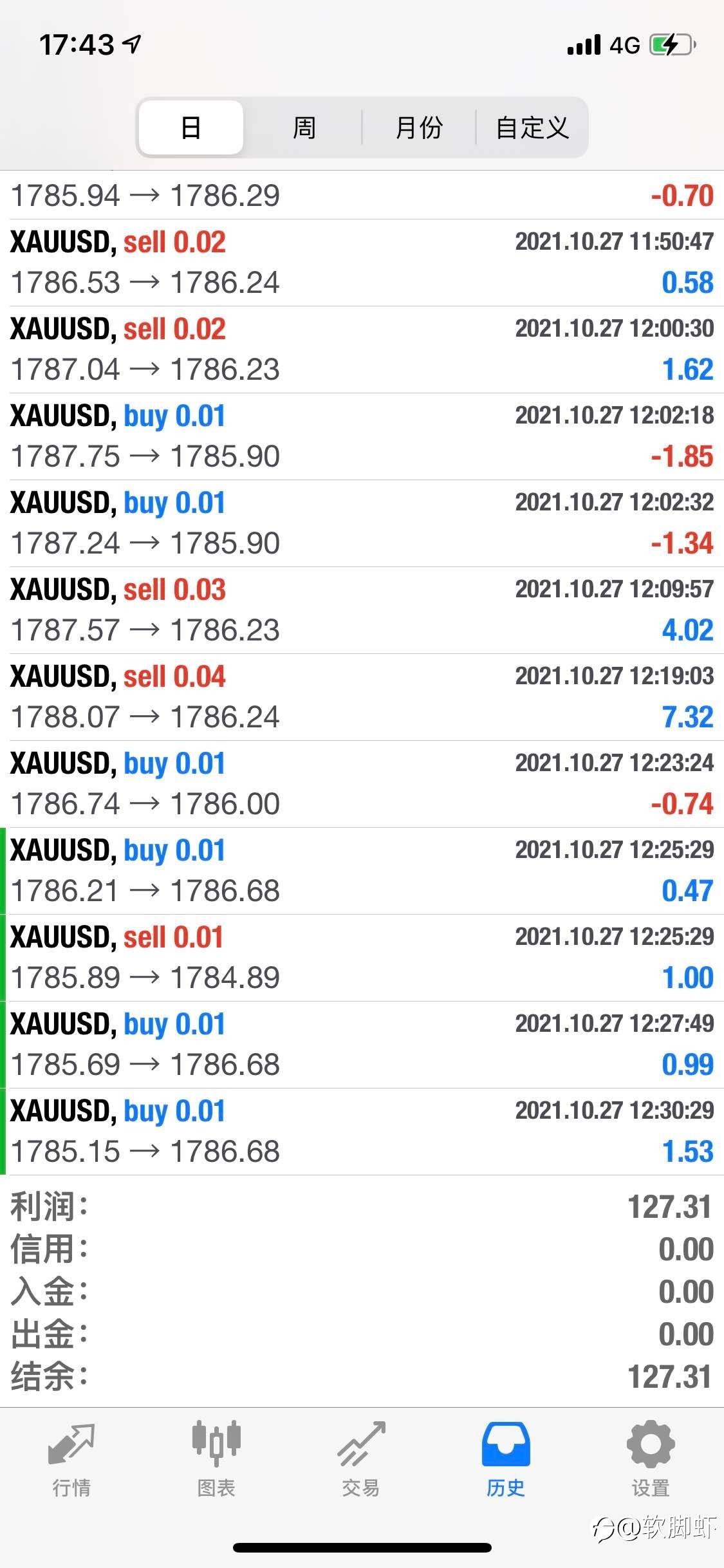Open the sell 0.04 trade at 12:19:03
Screen dimensions: 724x1568
click(362, 697)
